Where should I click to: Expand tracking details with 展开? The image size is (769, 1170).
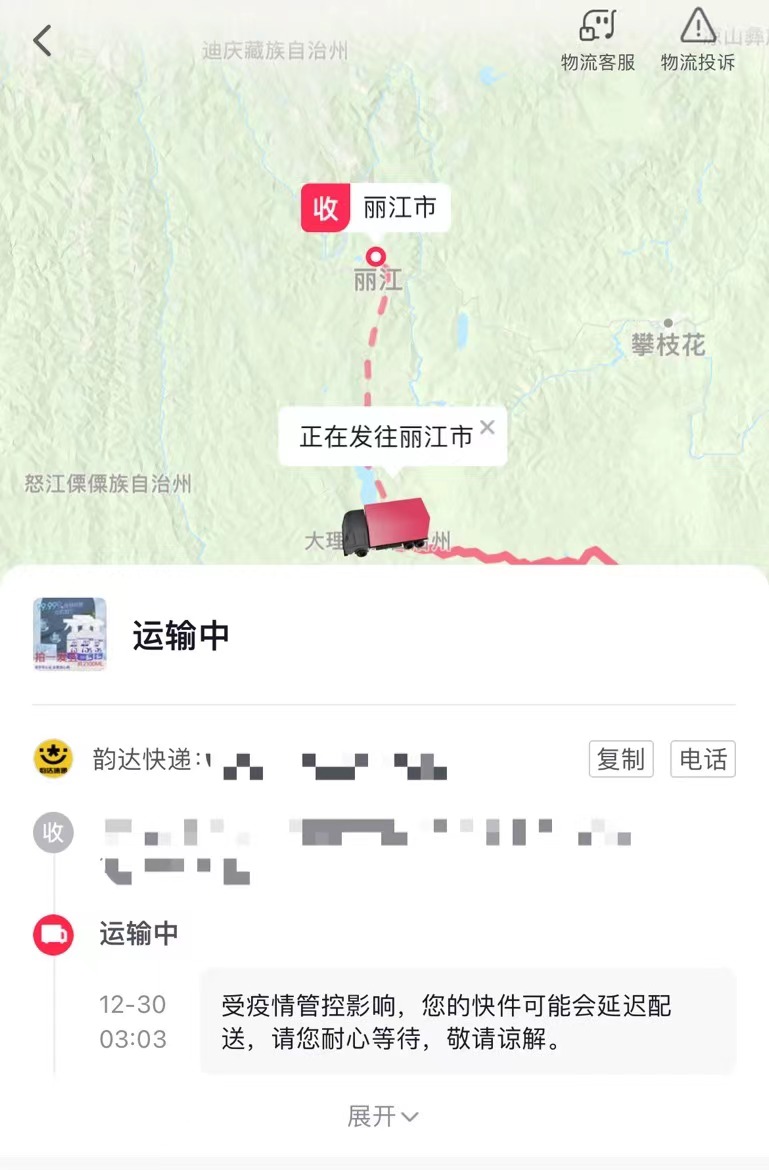coord(383,1116)
